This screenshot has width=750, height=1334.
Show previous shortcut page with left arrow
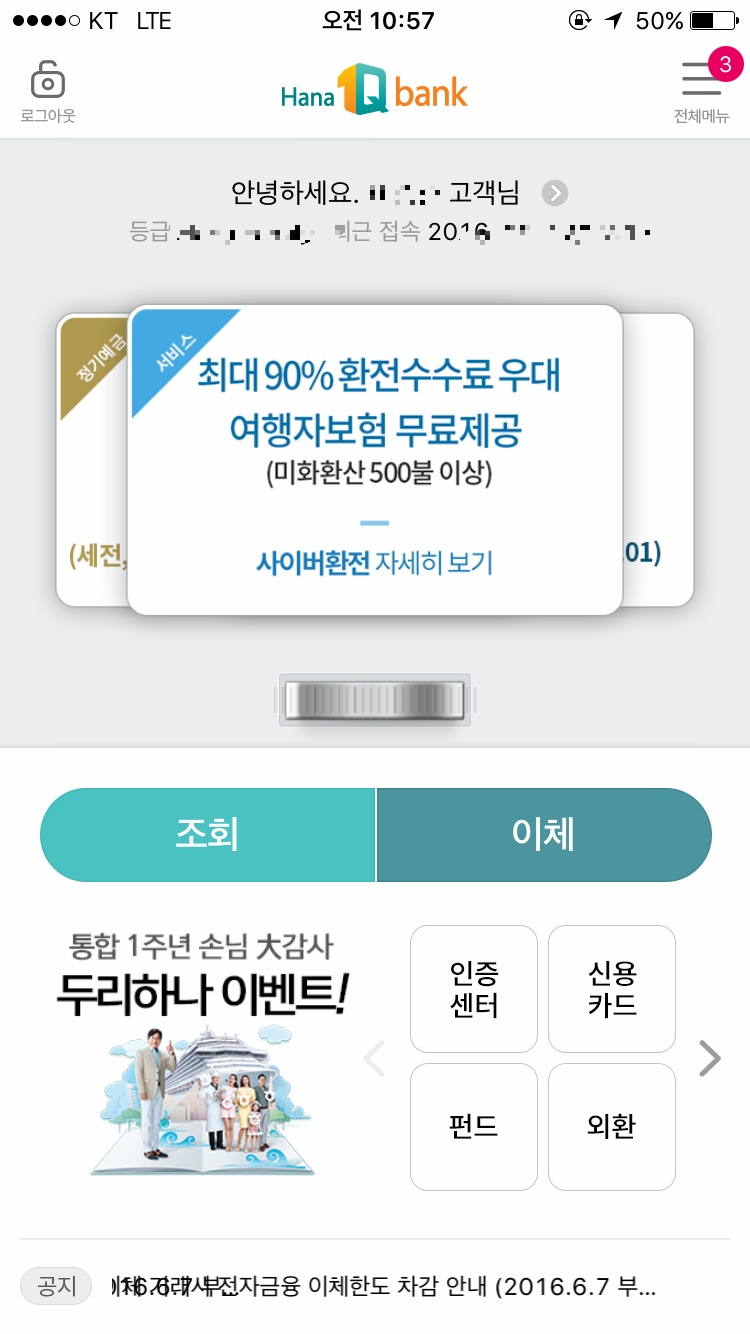click(374, 1058)
